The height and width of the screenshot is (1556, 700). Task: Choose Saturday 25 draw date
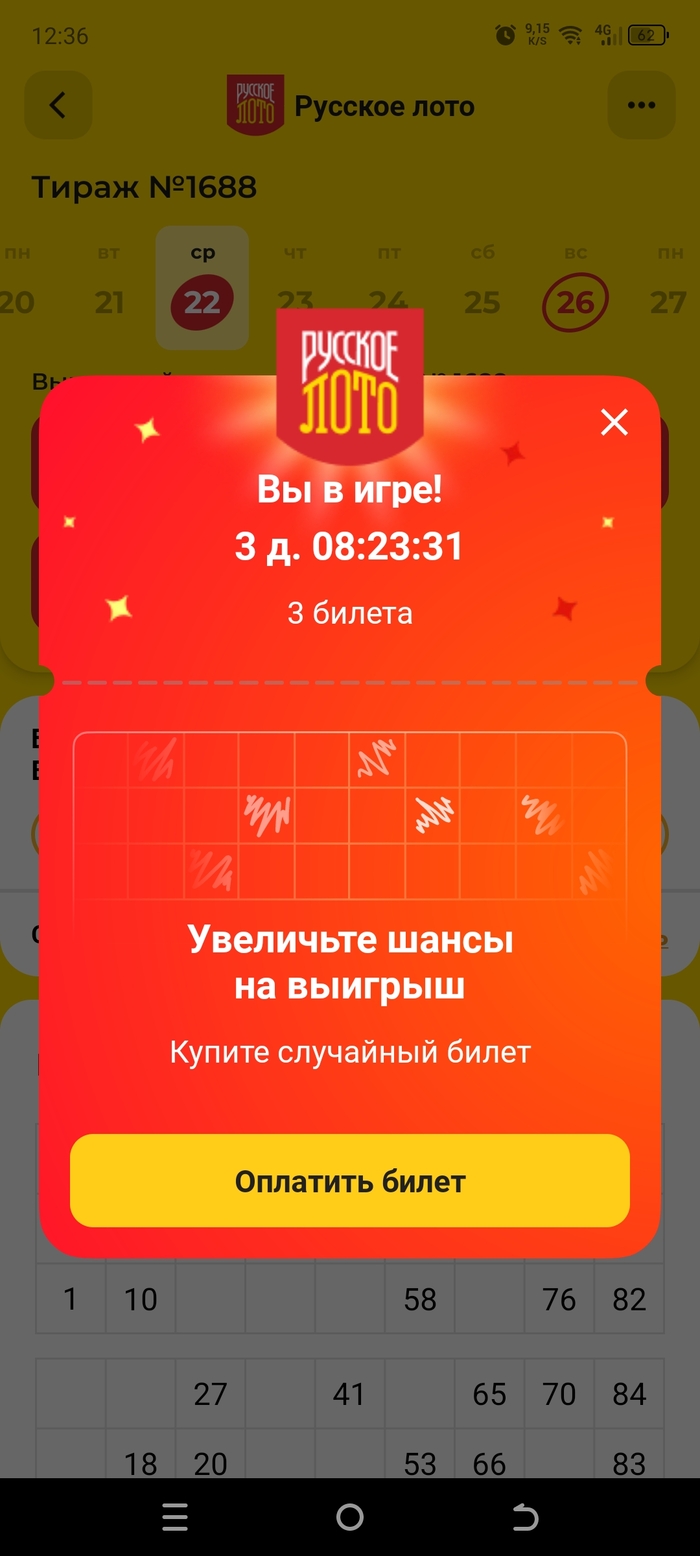tap(482, 301)
